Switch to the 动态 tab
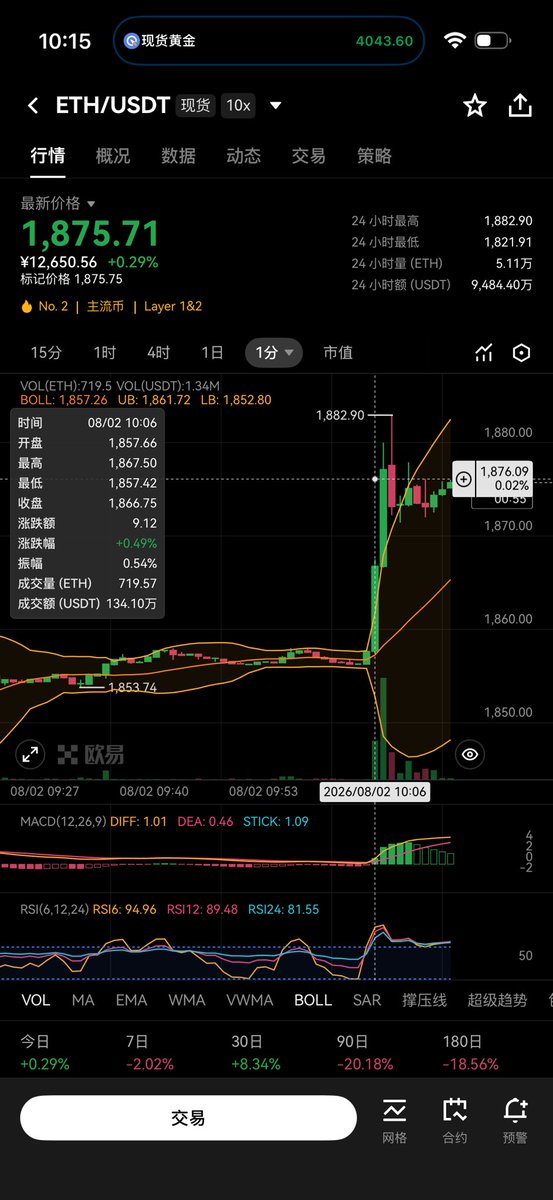The width and height of the screenshot is (553, 1200). pos(243,156)
